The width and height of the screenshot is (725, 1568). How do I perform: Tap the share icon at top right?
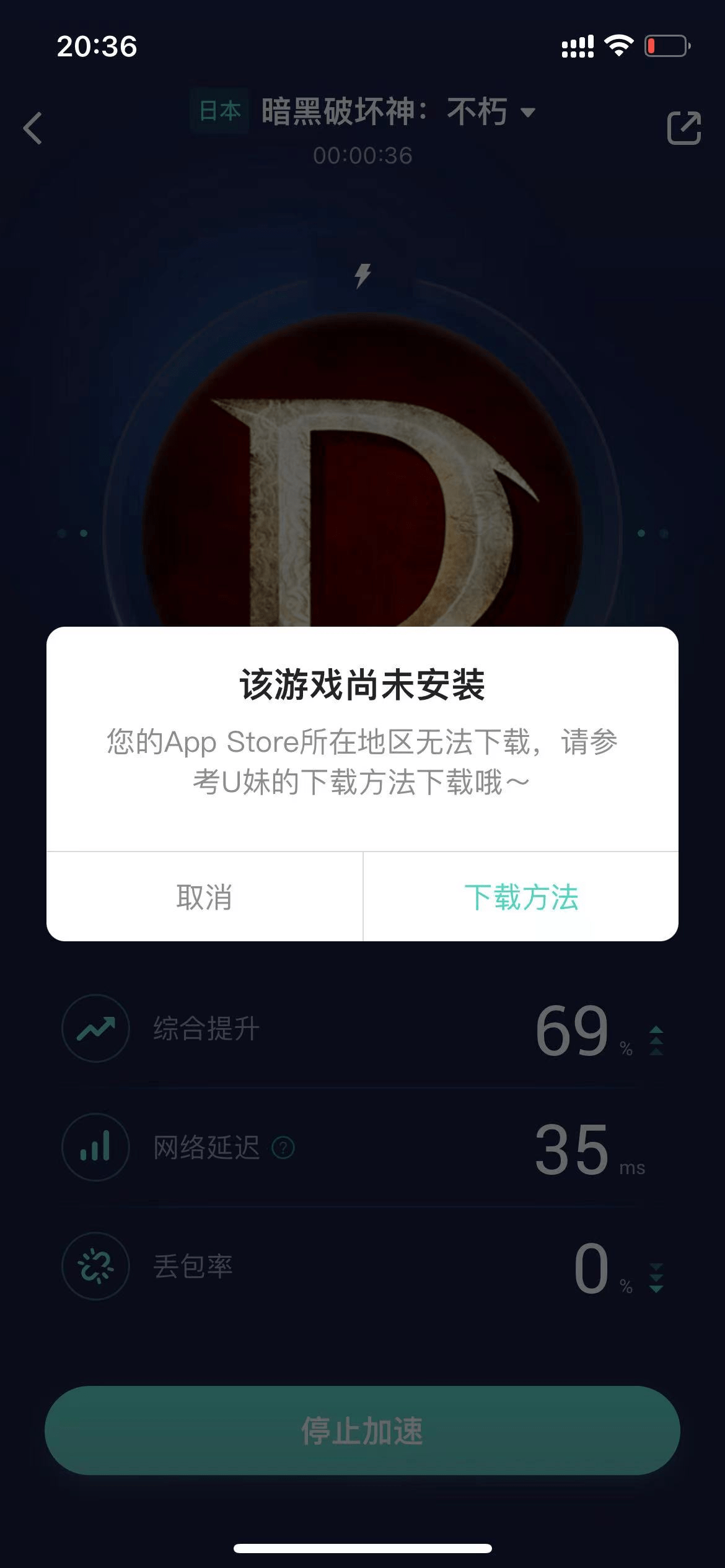pyautogui.click(x=684, y=129)
